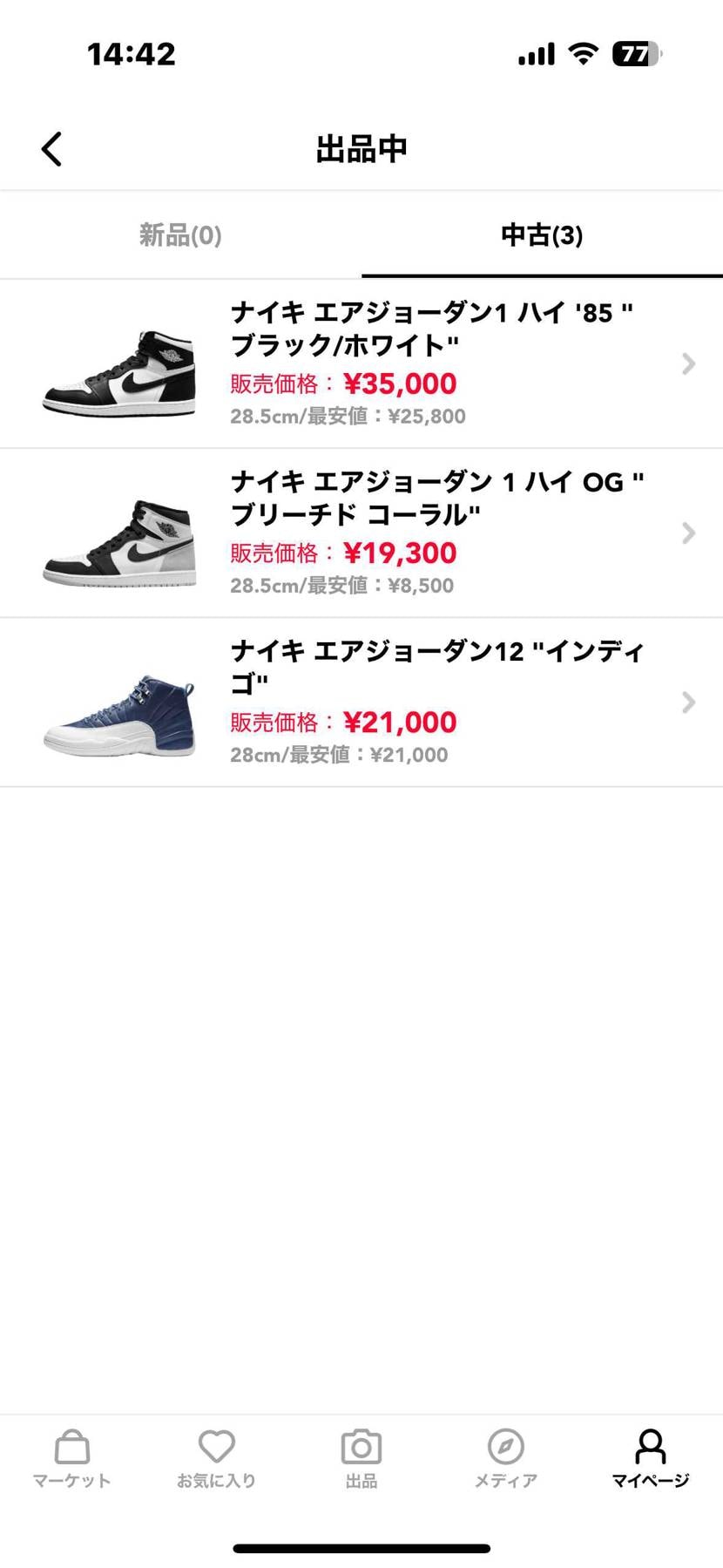The width and height of the screenshot is (723, 1568).
Task: Tap the ¥19,300 price text
Action: (400, 553)
